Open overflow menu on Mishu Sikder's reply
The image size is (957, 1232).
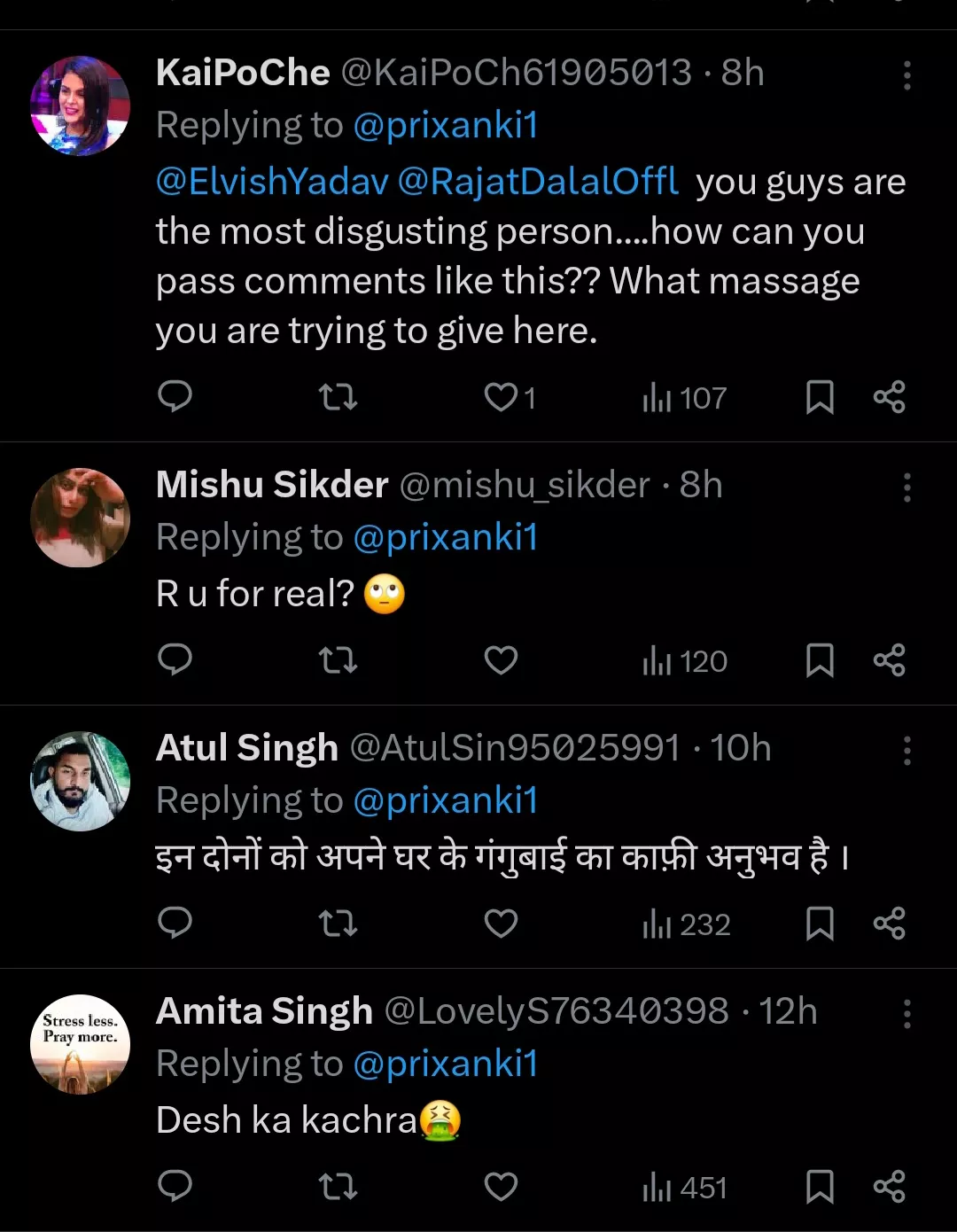pyautogui.click(x=906, y=487)
